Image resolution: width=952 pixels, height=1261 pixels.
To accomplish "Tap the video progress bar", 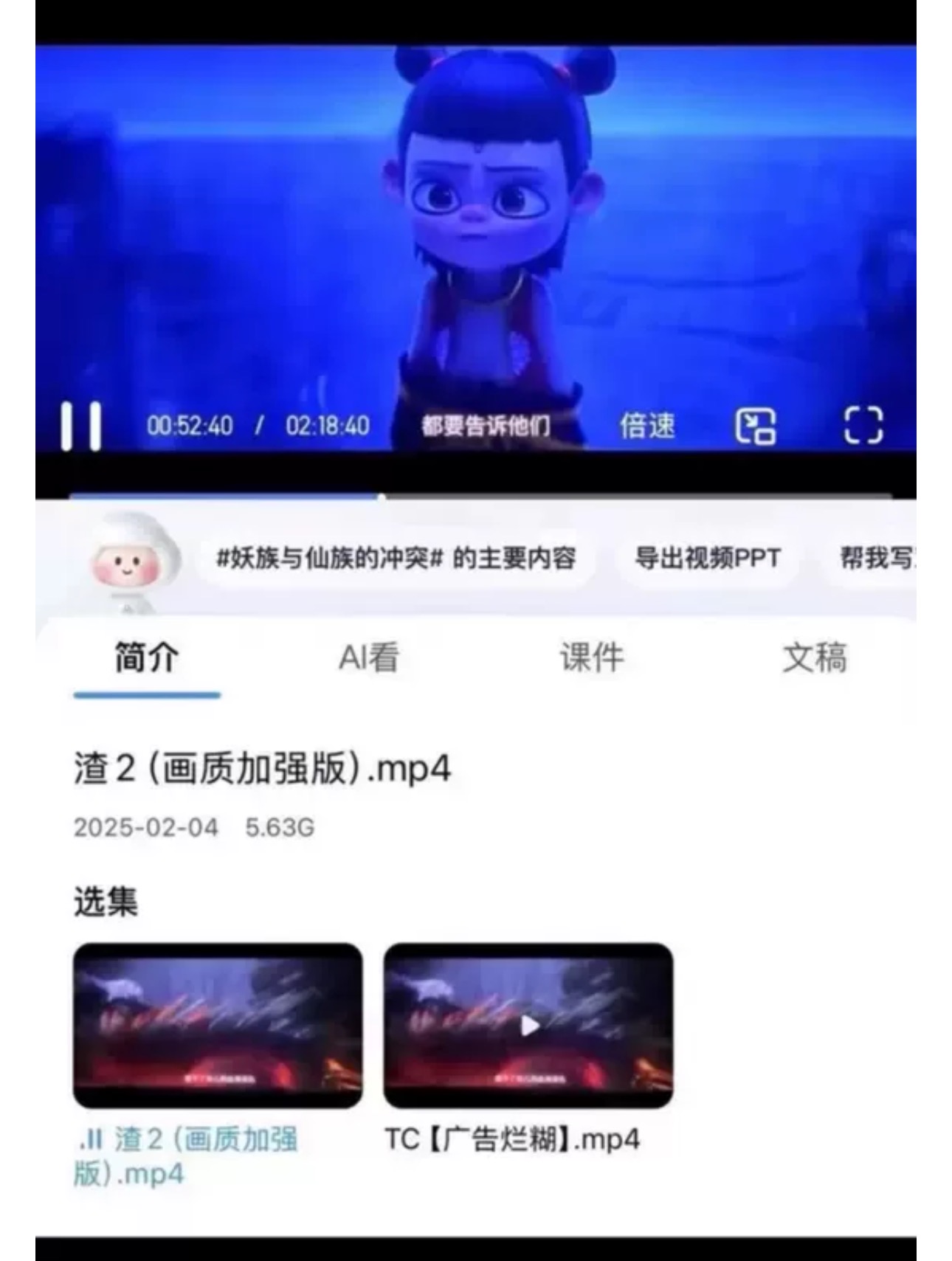I will coord(480,497).
